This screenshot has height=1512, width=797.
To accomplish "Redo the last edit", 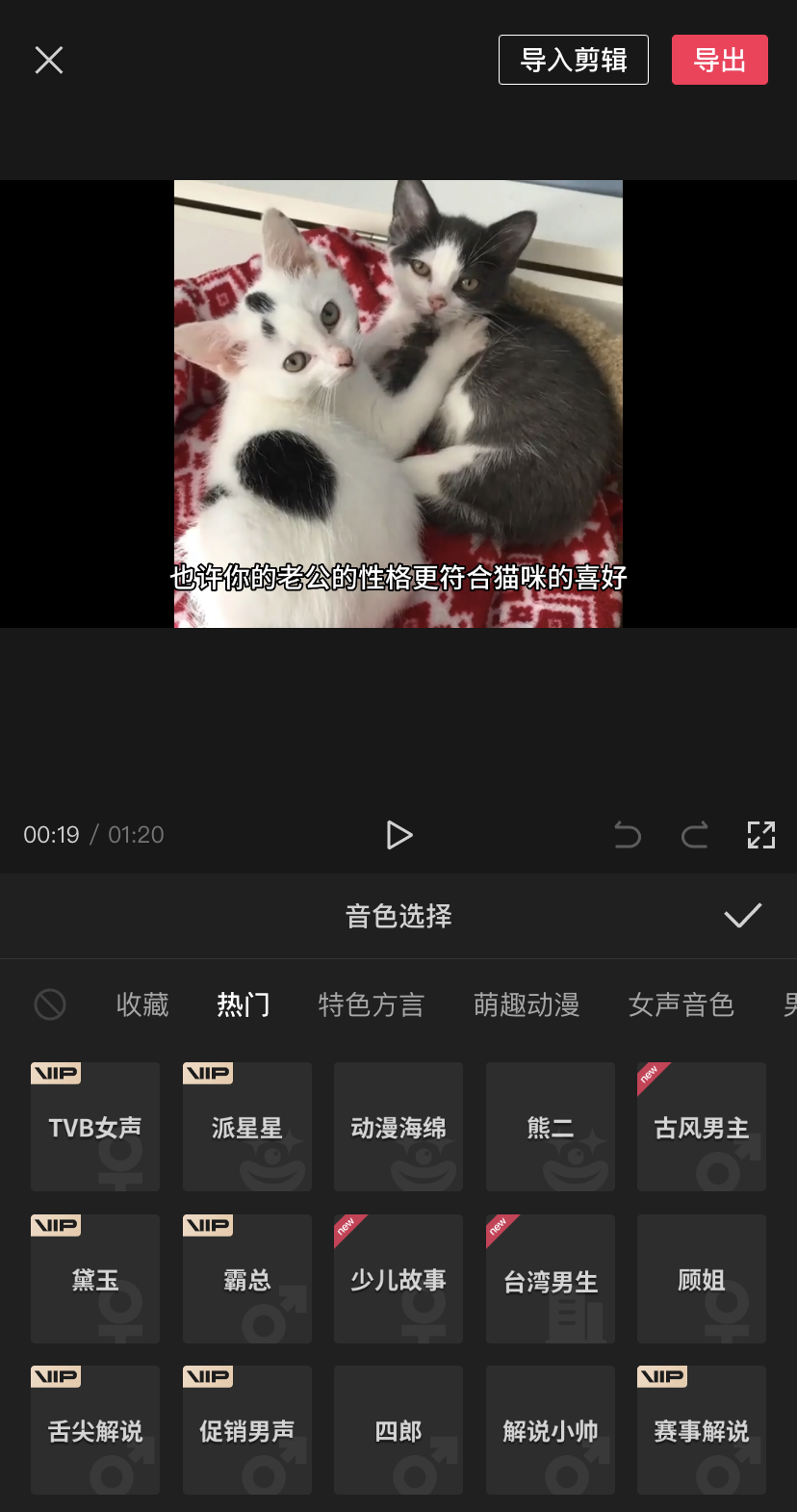I will click(694, 835).
